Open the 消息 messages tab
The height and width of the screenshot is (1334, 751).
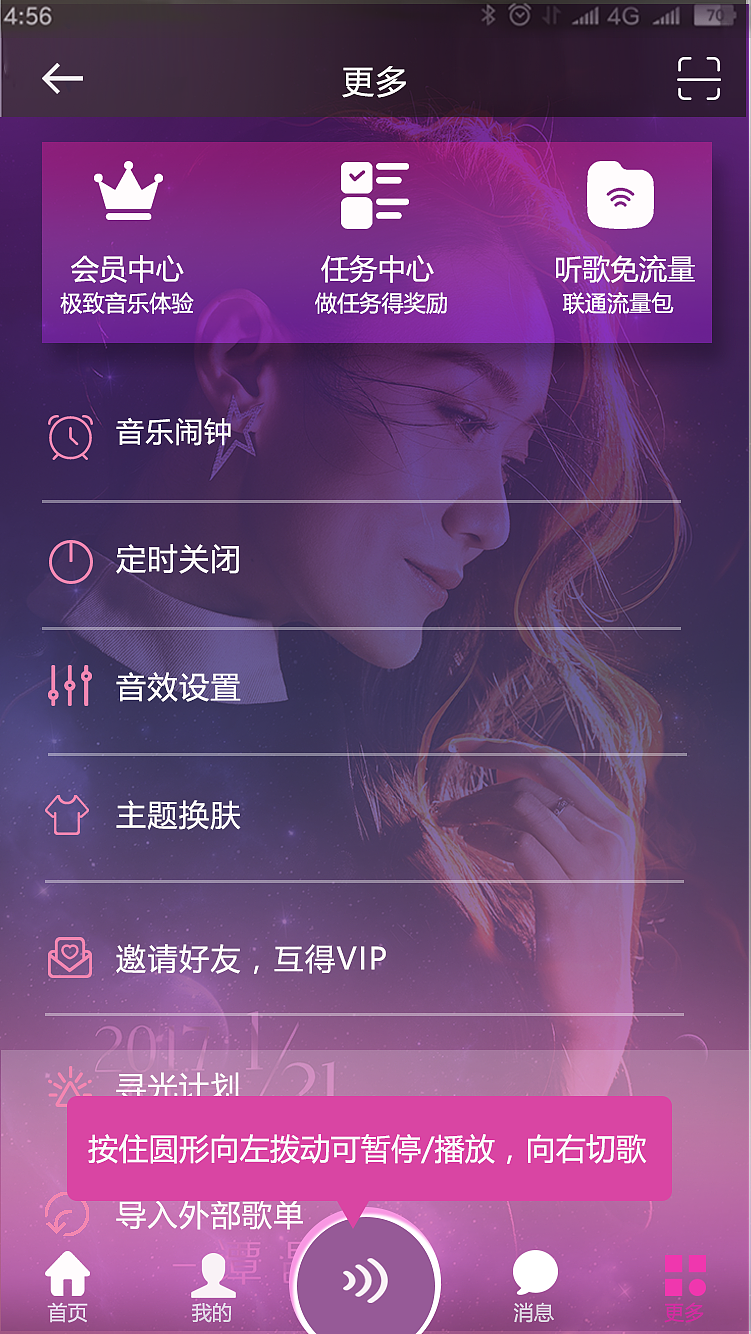534,1285
